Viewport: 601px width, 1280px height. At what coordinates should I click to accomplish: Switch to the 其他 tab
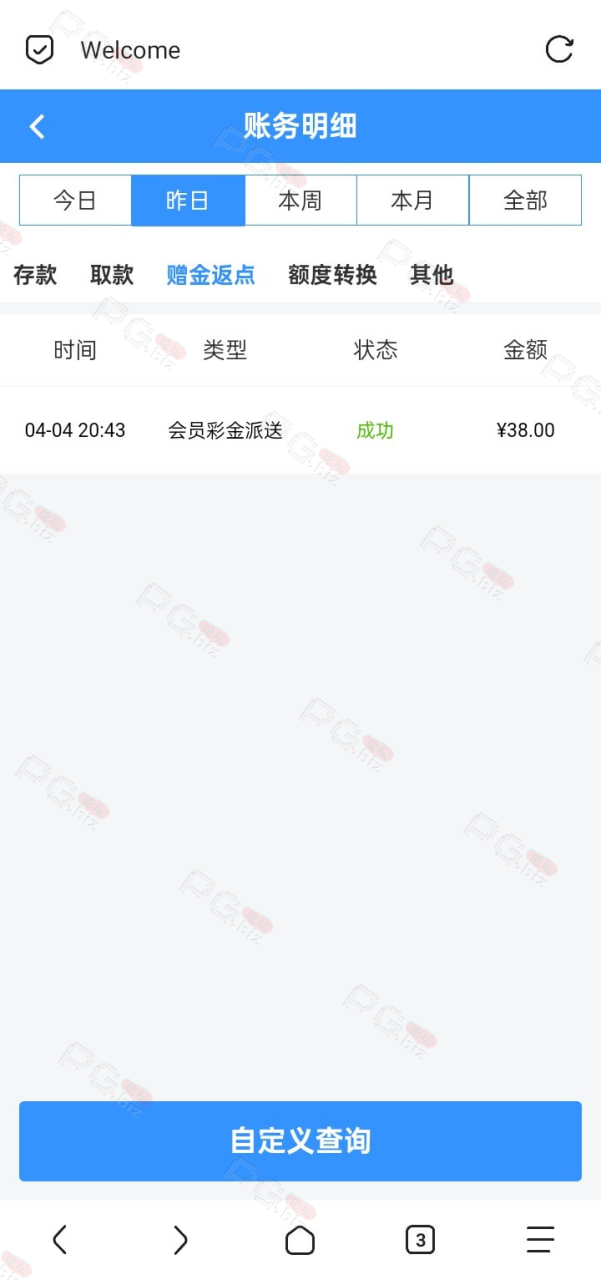[431, 275]
